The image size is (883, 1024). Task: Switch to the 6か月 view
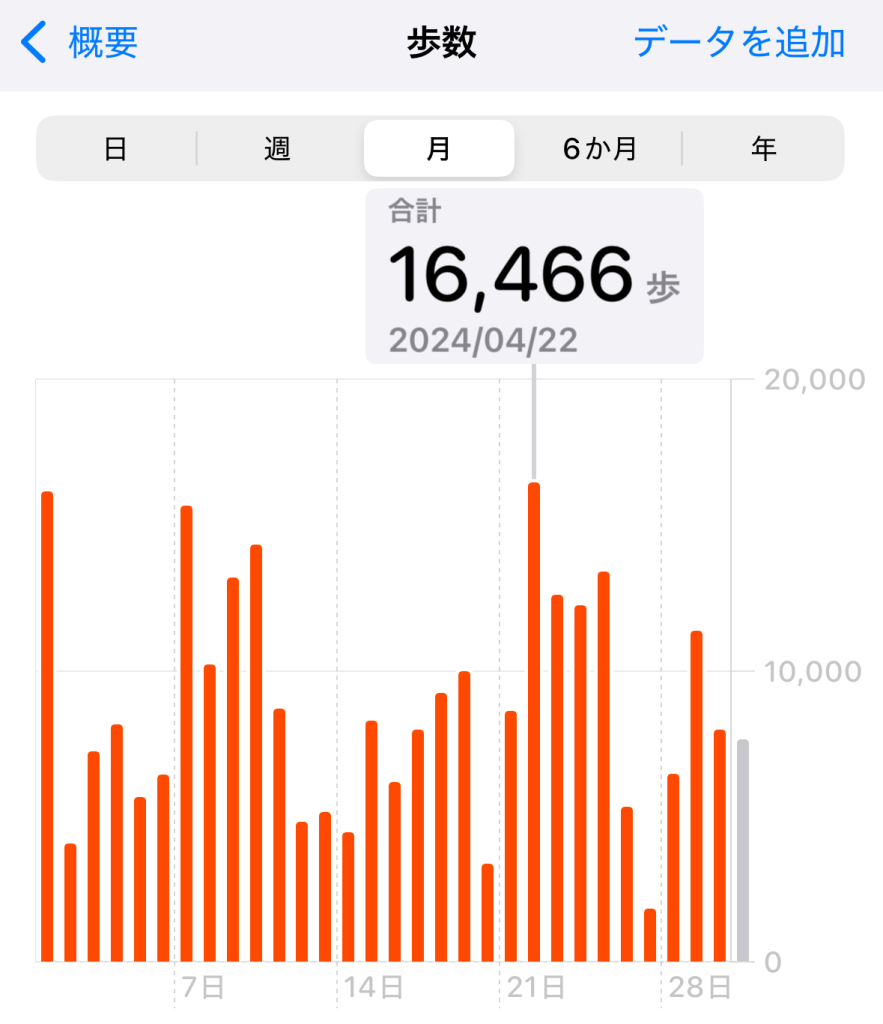point(599,149)
